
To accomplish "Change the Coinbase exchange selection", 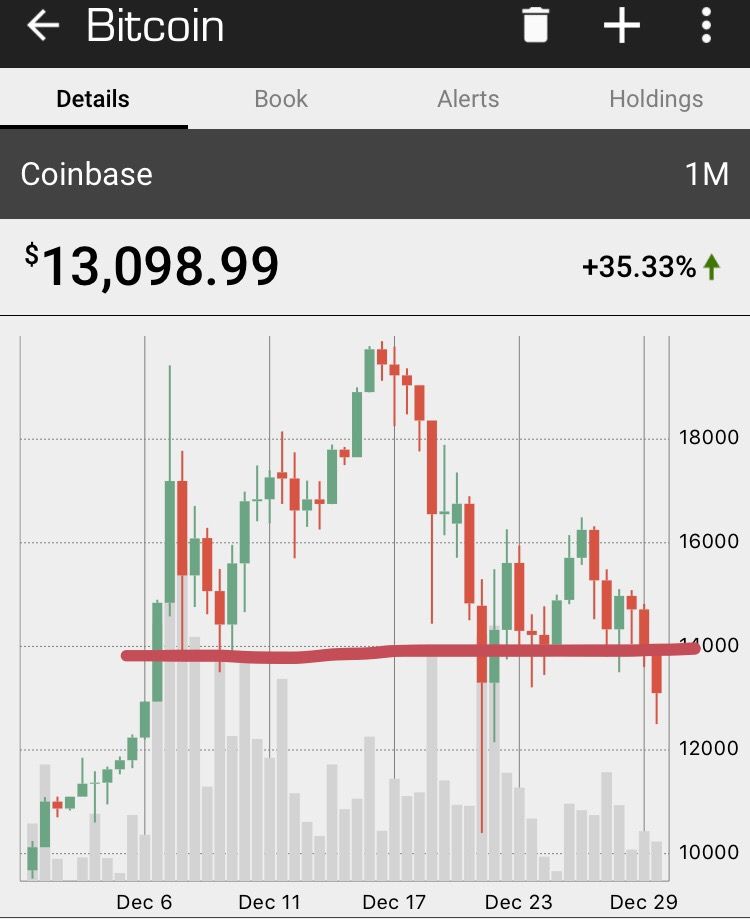I will (x=87, y=174).
